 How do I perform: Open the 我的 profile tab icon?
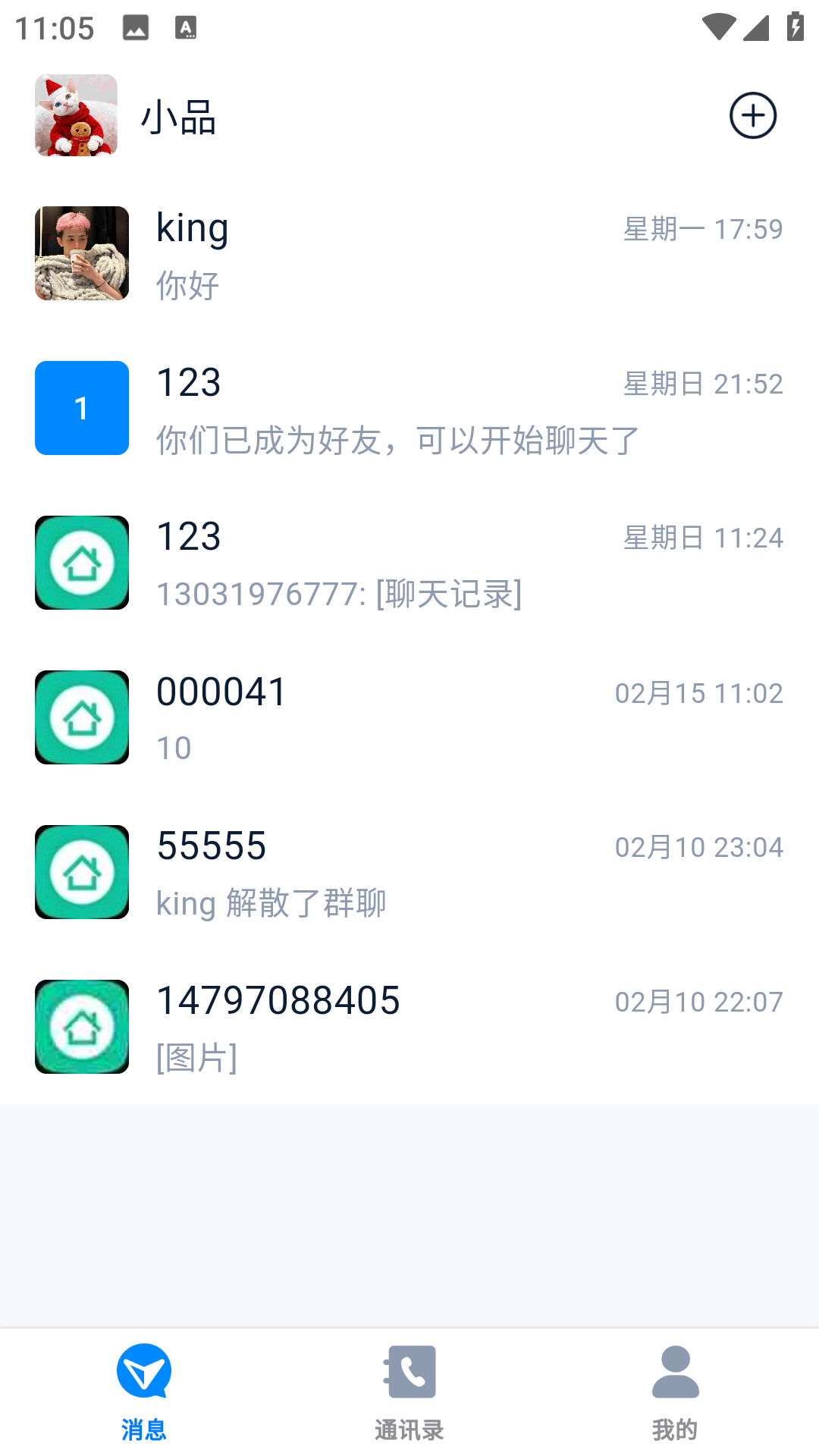[x=675, y=1371]
